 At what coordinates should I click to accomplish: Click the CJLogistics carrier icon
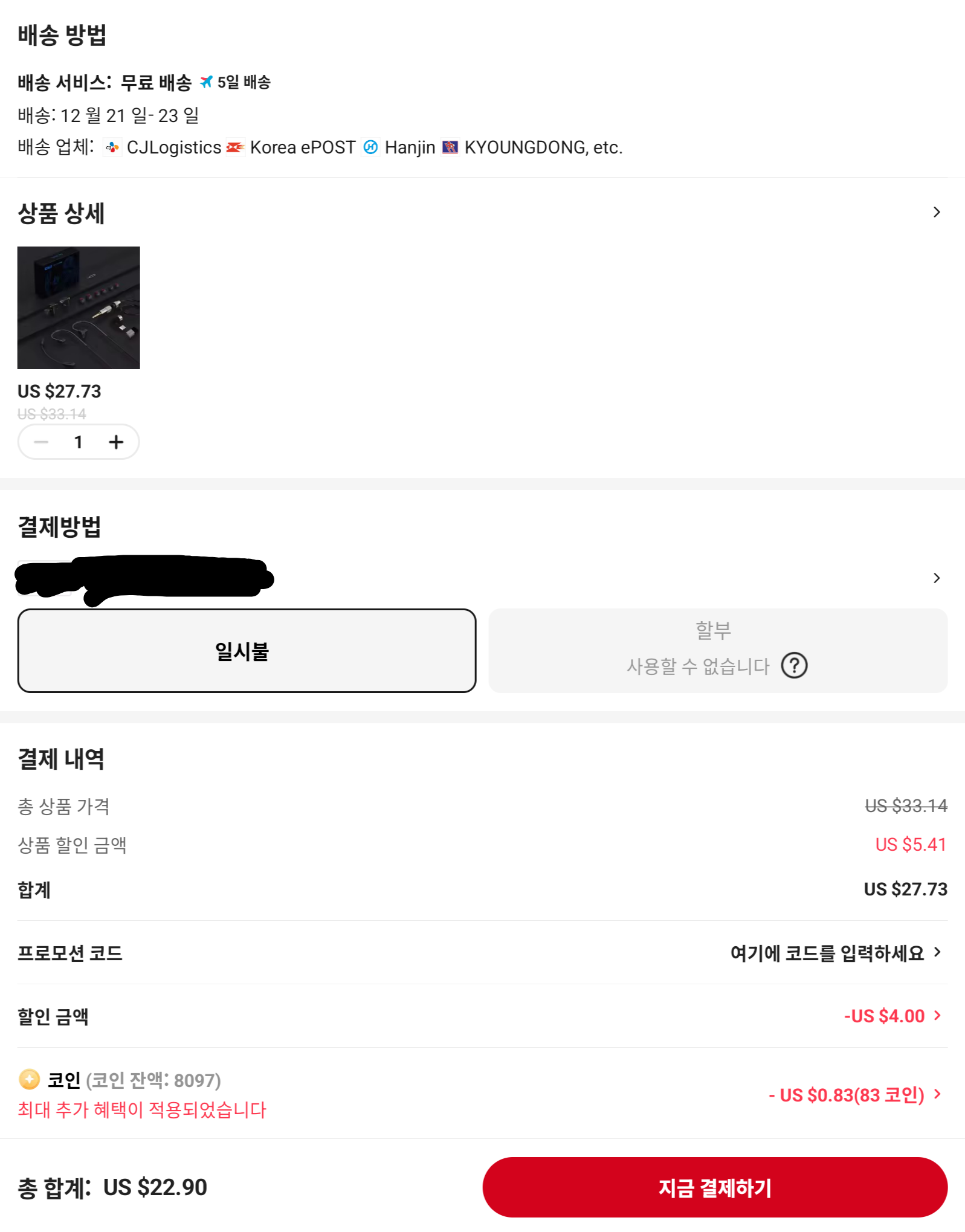pos(113,147)
